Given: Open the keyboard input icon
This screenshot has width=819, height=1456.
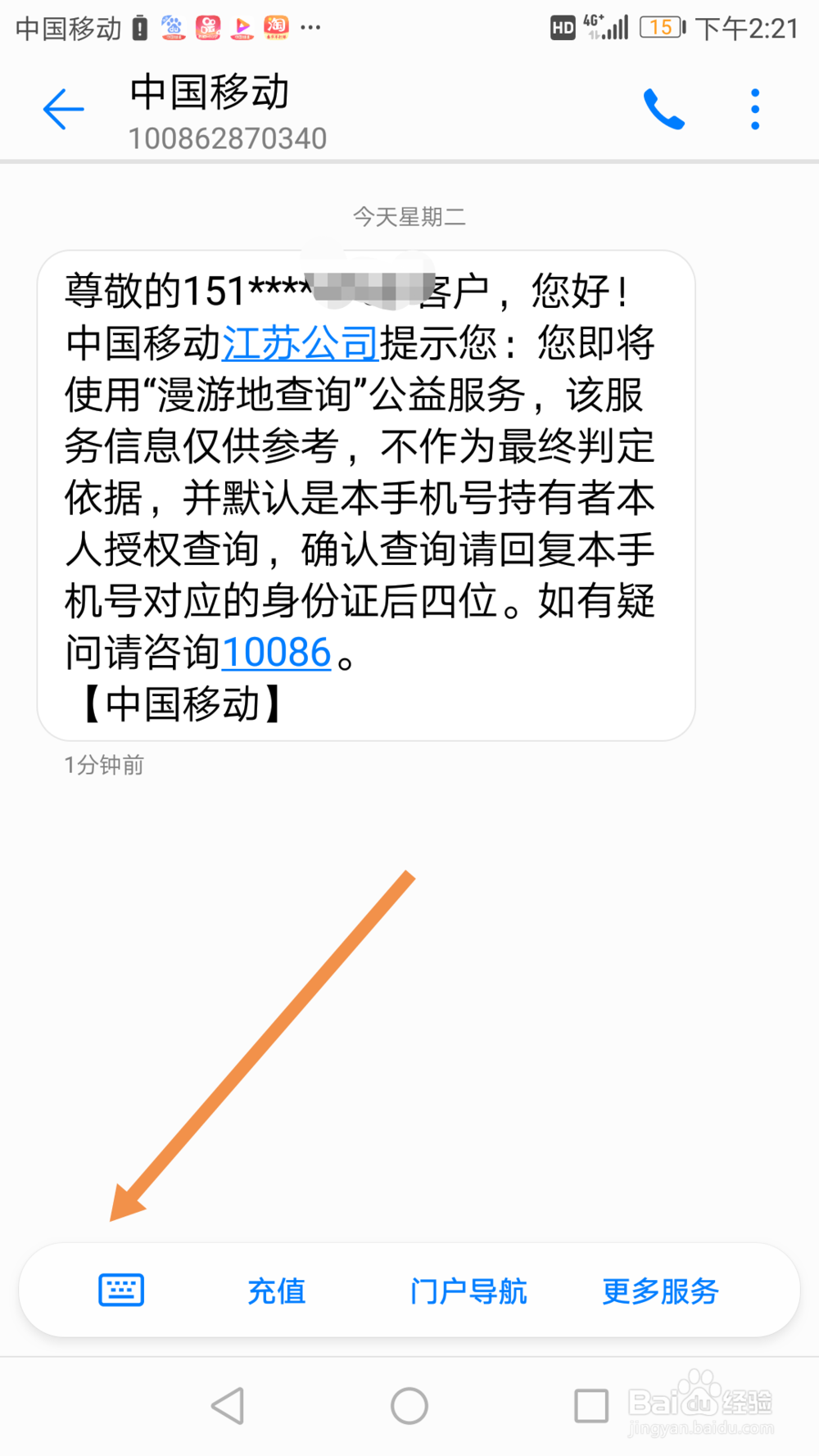Looking at the screenshot, I should [120, 1290].
